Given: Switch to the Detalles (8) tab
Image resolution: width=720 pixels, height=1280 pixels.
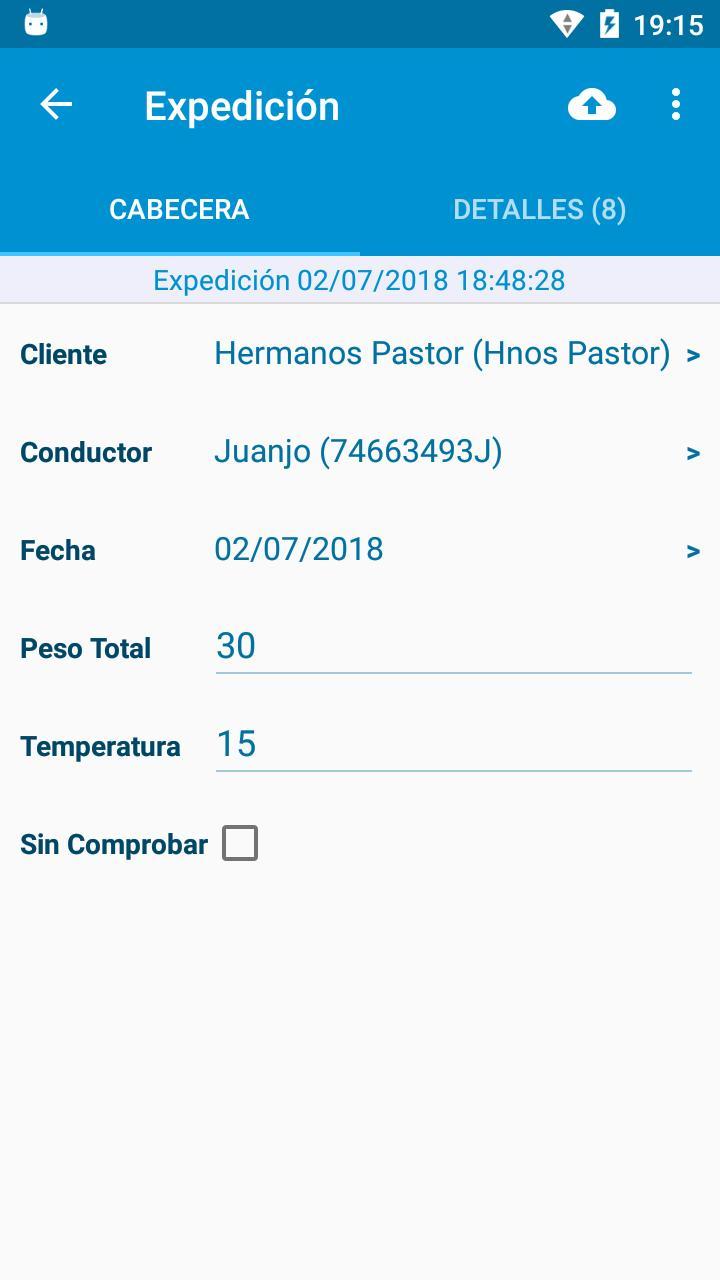Looking at the screenshot, I should [539, 210].
